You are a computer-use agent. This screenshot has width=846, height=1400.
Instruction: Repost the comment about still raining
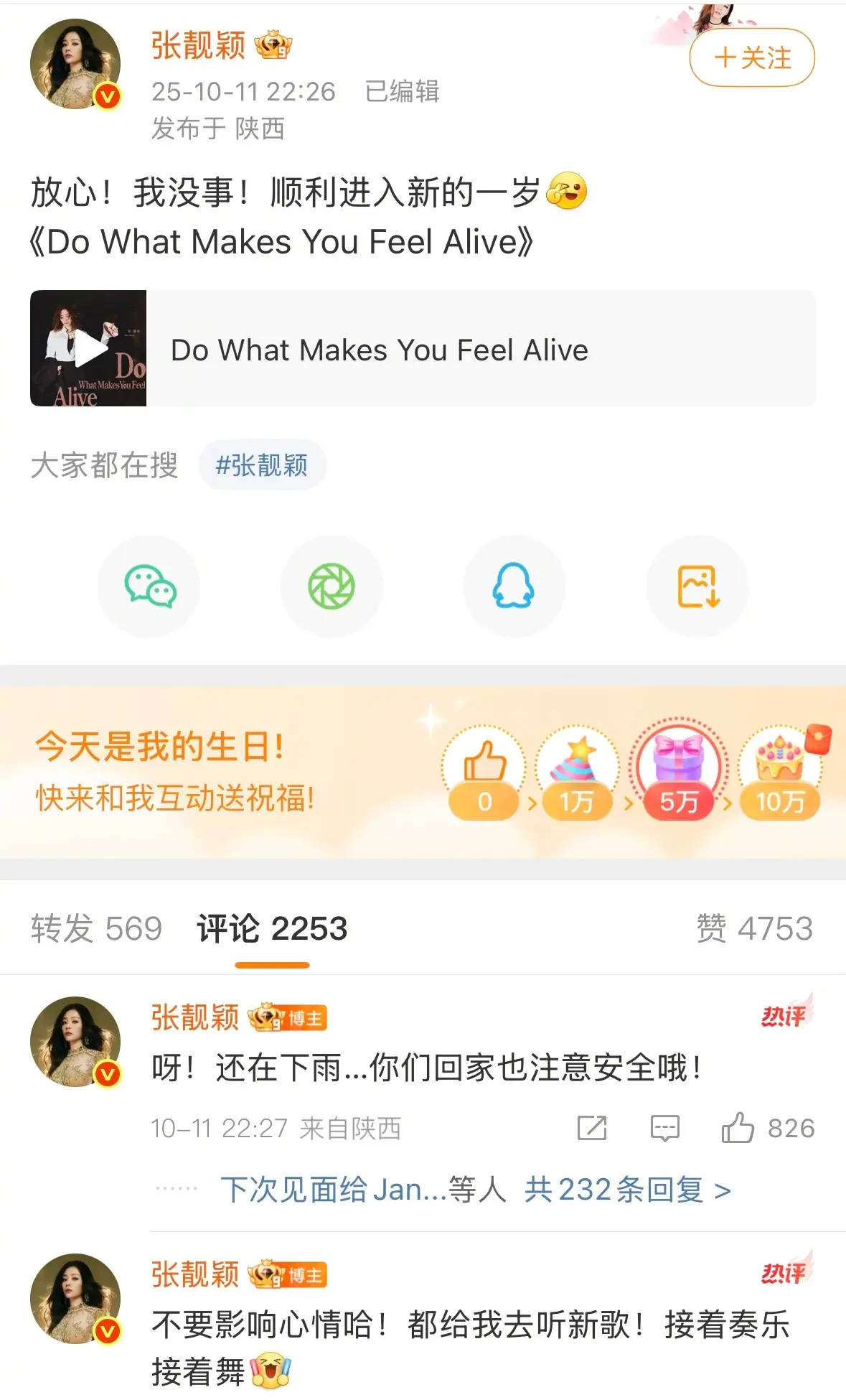(592, 1128)
